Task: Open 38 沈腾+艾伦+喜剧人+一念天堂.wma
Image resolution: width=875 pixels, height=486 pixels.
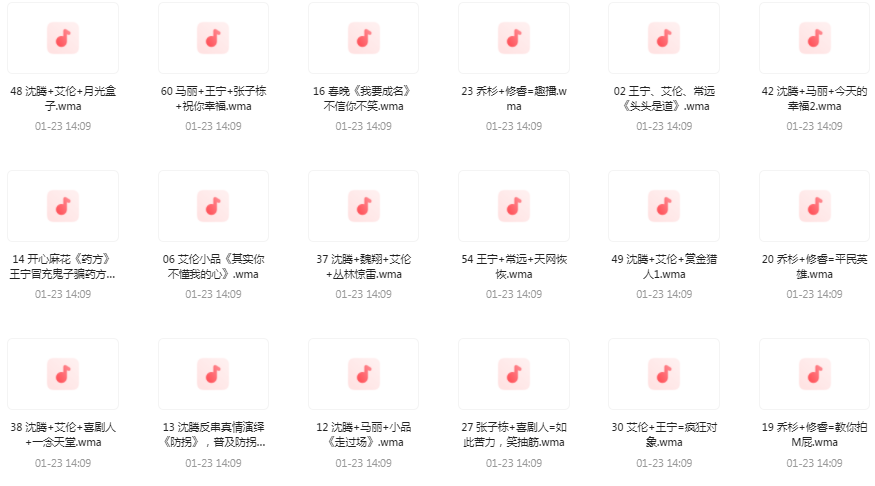Action: pyautogui.click(x=63, y=375)
